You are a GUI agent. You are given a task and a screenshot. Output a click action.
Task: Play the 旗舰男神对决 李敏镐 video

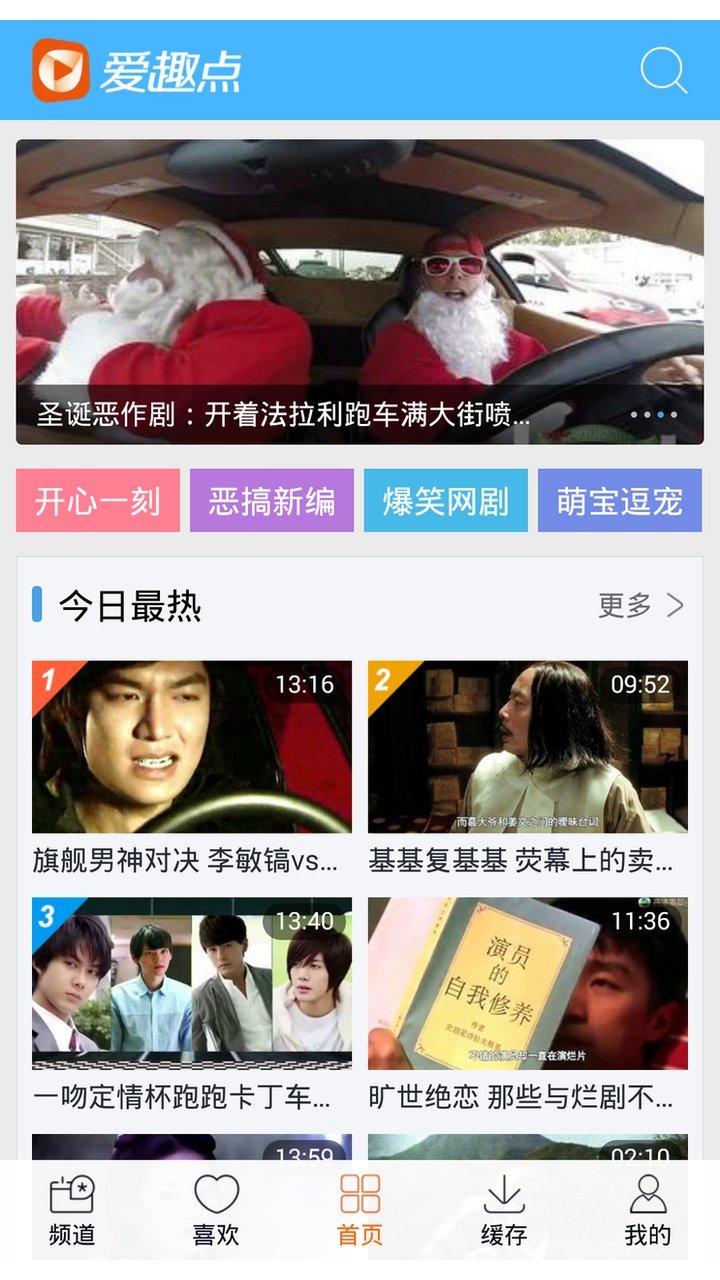click(x=192, y=747)
